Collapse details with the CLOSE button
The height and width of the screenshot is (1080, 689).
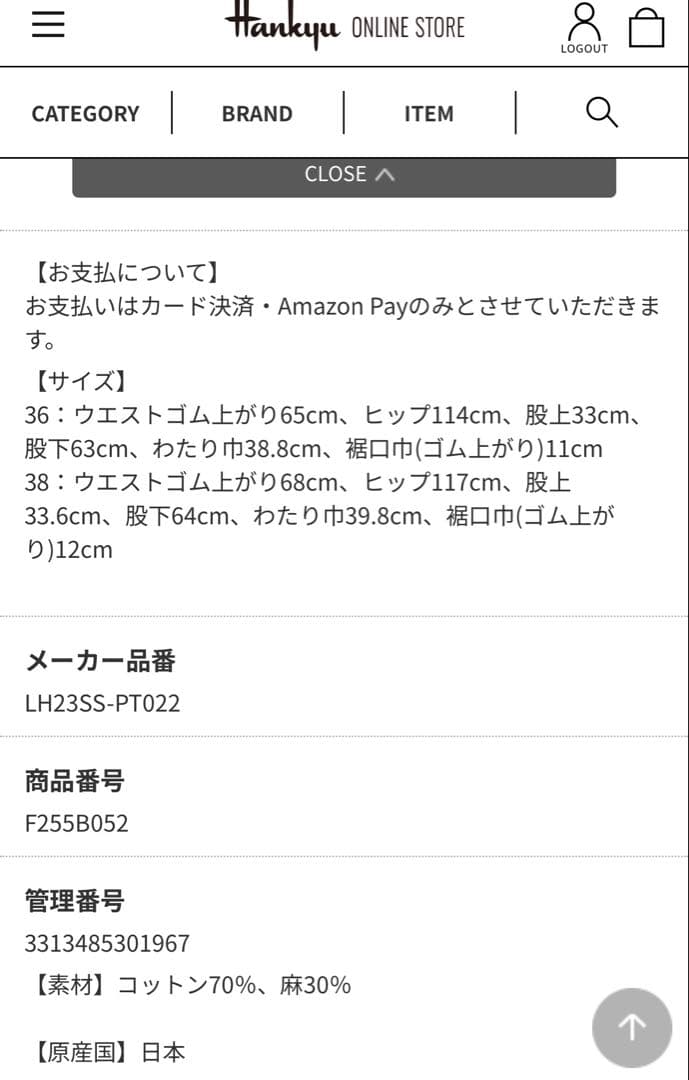coord(344,175)
